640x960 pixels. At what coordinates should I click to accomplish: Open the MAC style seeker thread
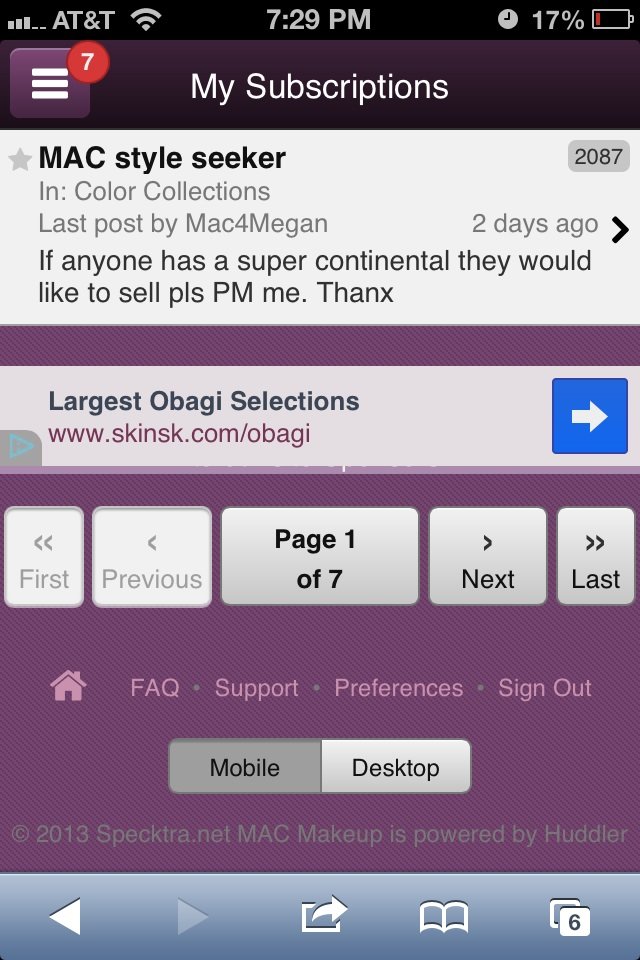coord(162,158)
